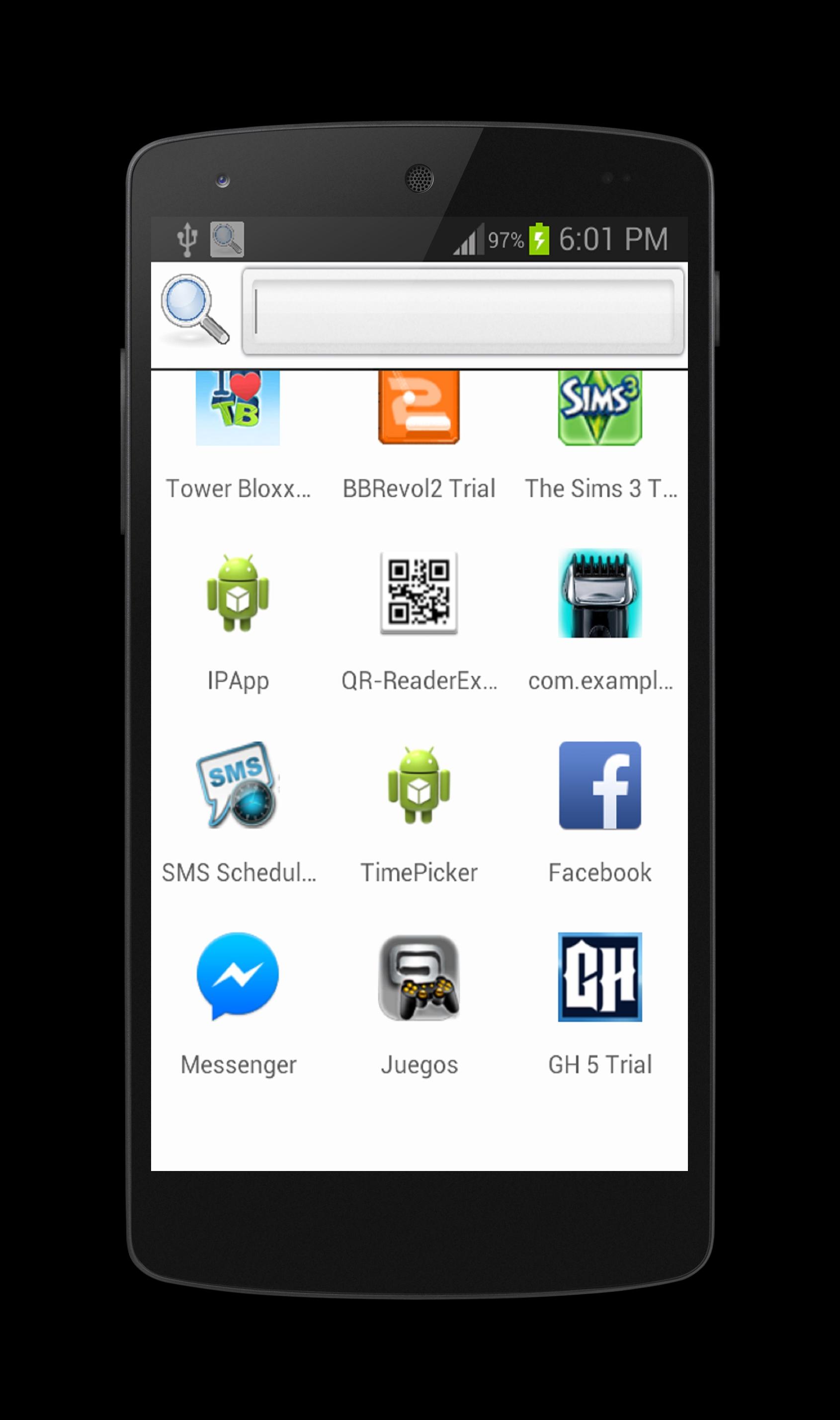Launch the IPApp application
The width and height of the screenshot is (840, 1420).
pos(238,592)
